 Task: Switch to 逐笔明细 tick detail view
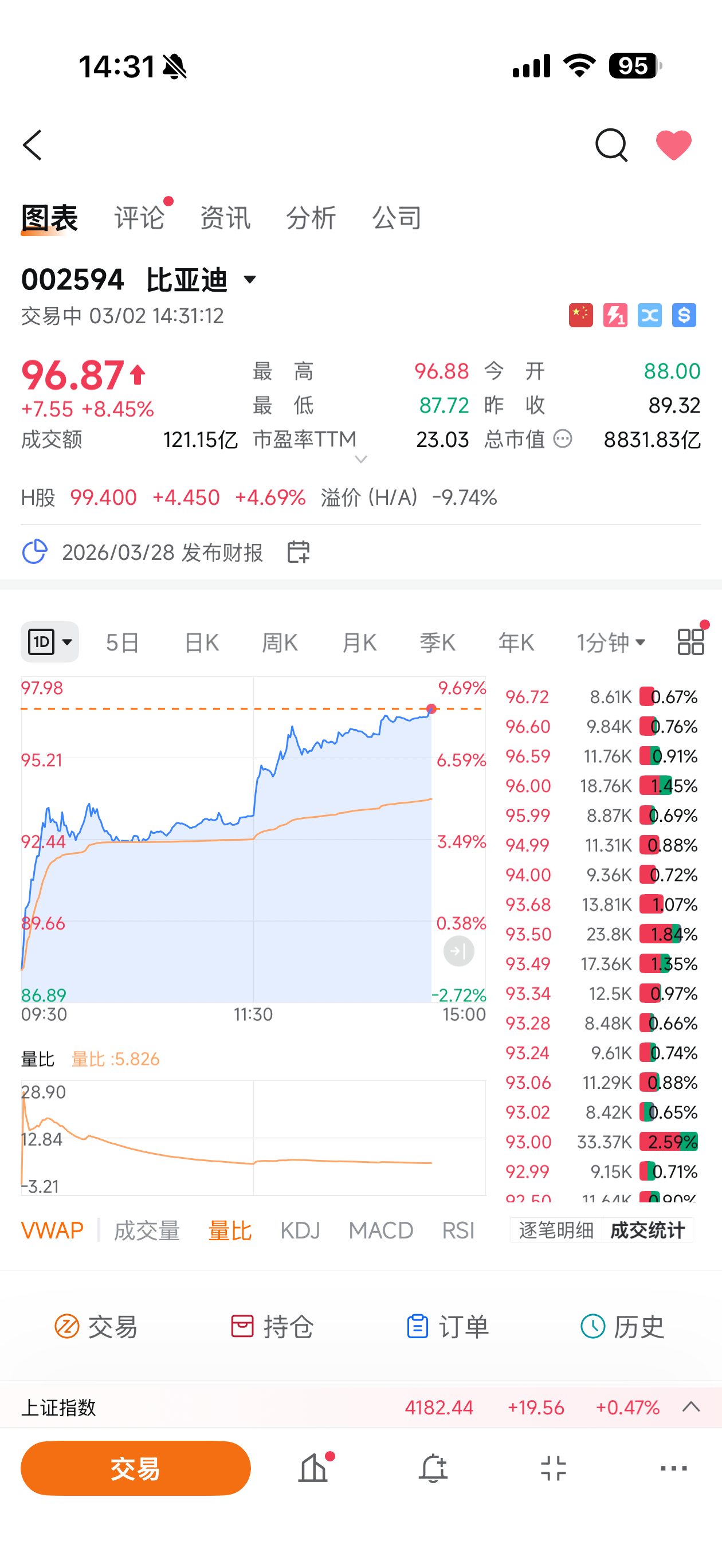click(555, 1229)
